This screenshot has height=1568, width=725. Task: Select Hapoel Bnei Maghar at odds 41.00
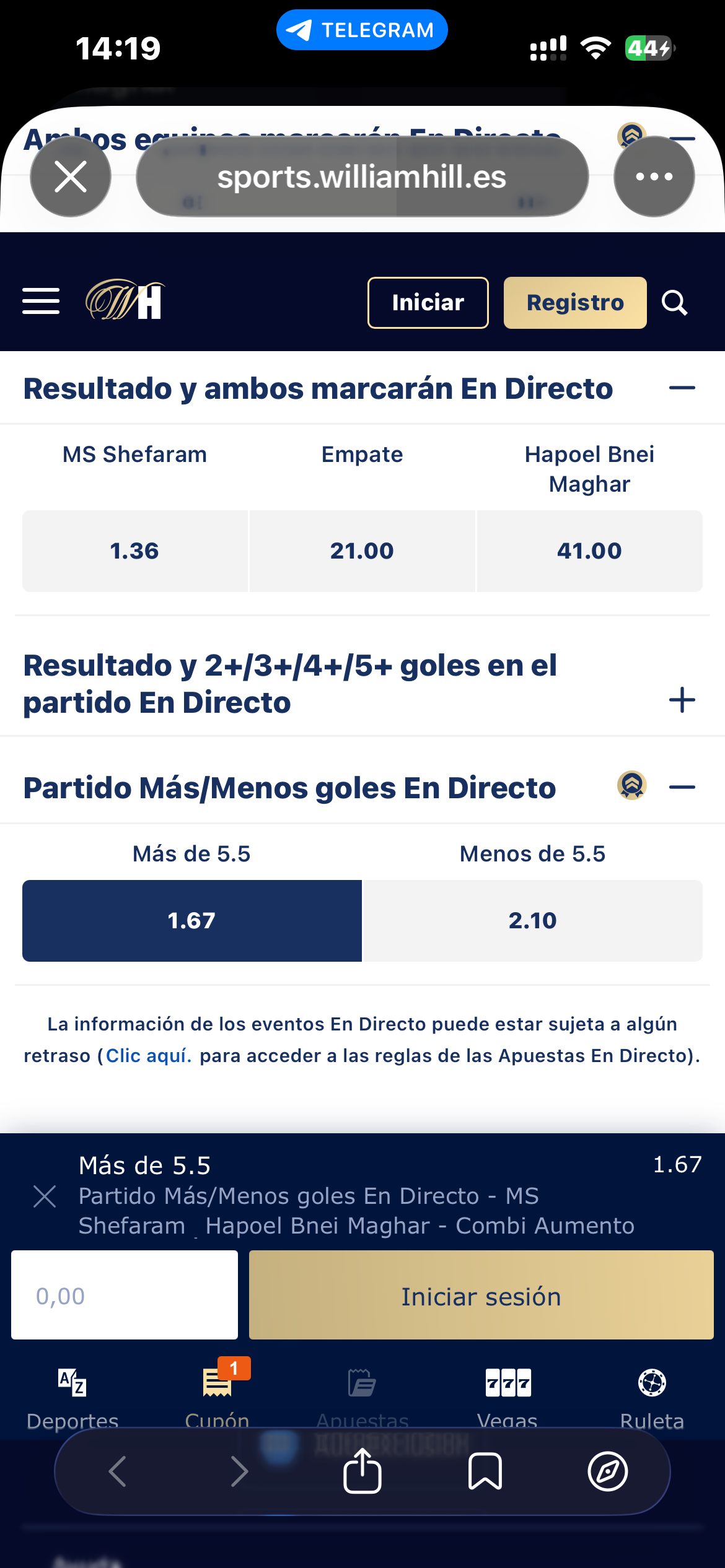pyautogui.click(x=589, y=551)
